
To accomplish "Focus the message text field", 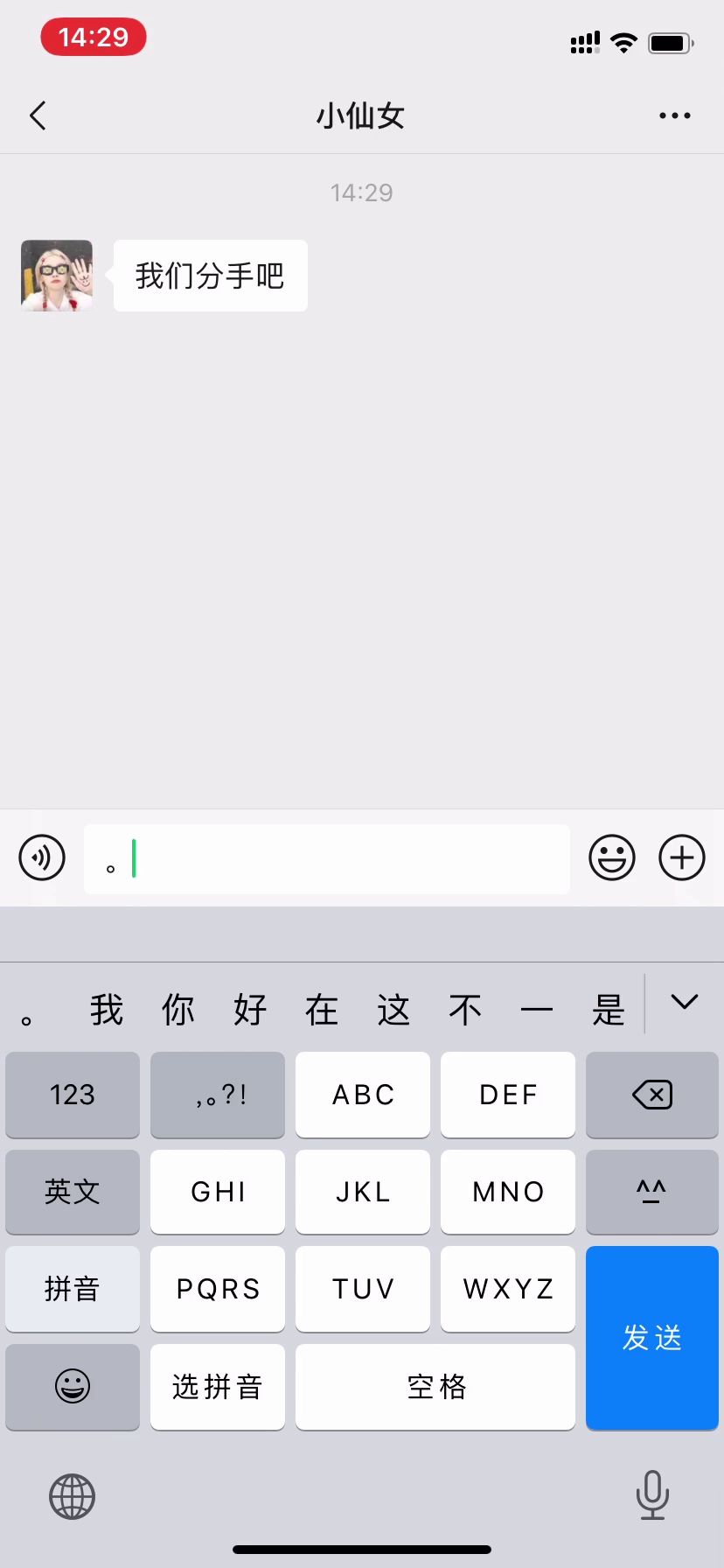I will point(350,858).
